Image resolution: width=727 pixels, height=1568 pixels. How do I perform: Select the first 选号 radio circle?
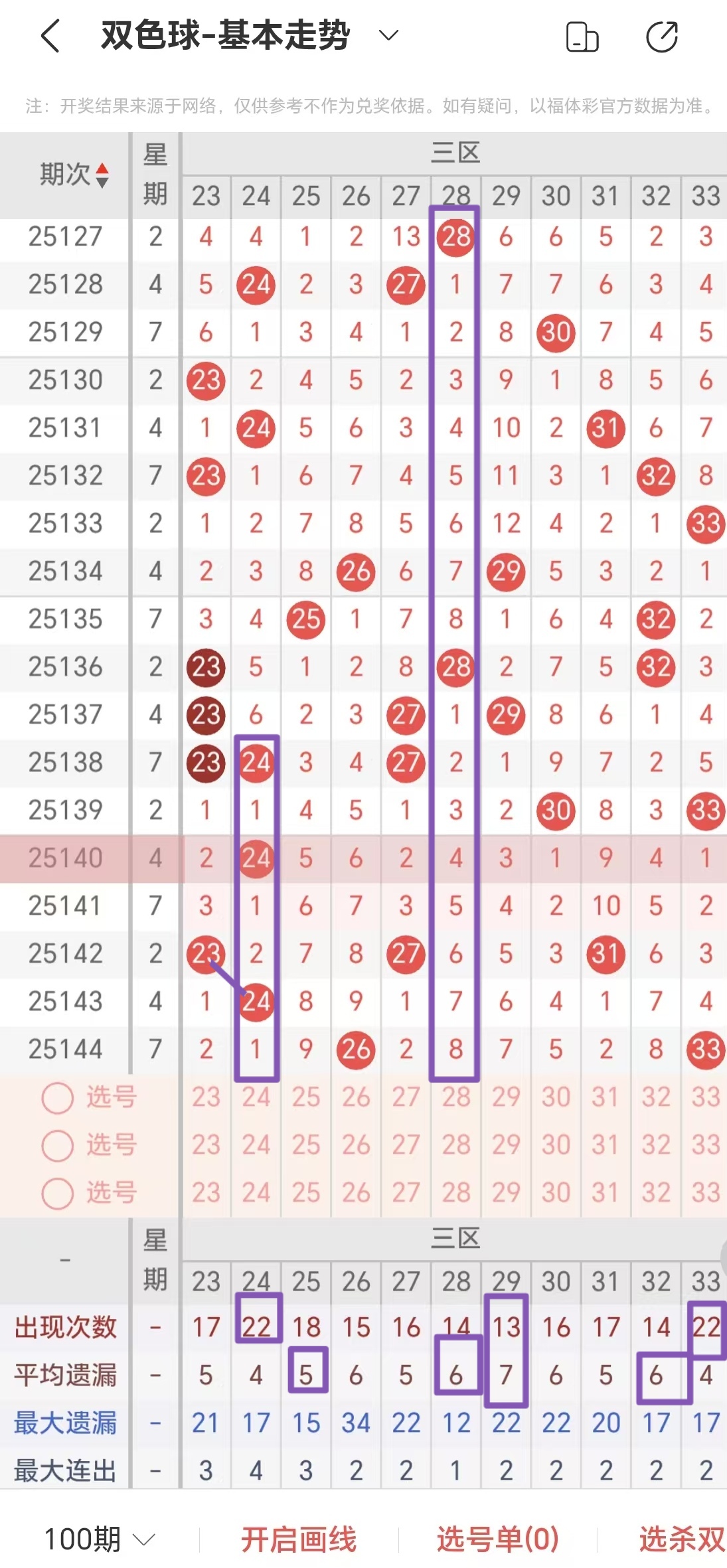coord(57,1097)
